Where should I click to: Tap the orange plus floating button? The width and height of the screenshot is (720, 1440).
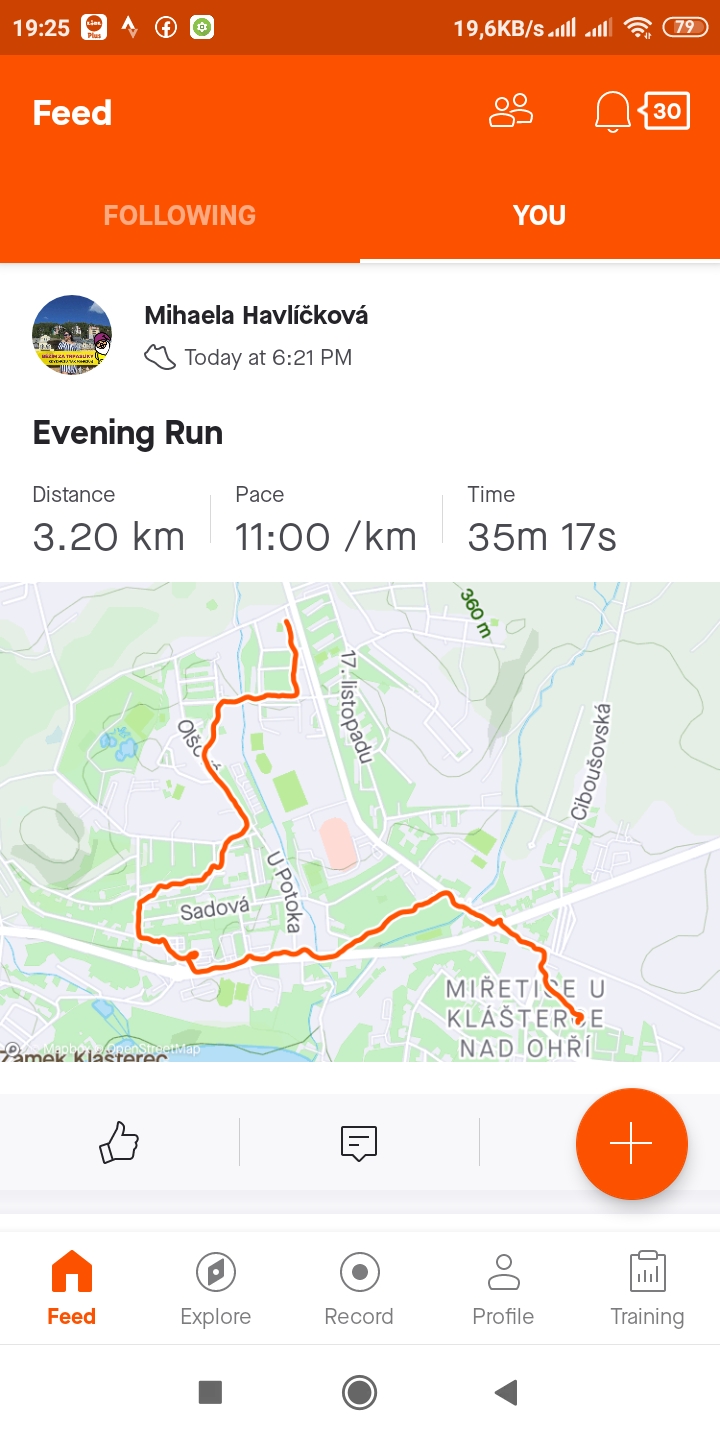click(632, 1144)
